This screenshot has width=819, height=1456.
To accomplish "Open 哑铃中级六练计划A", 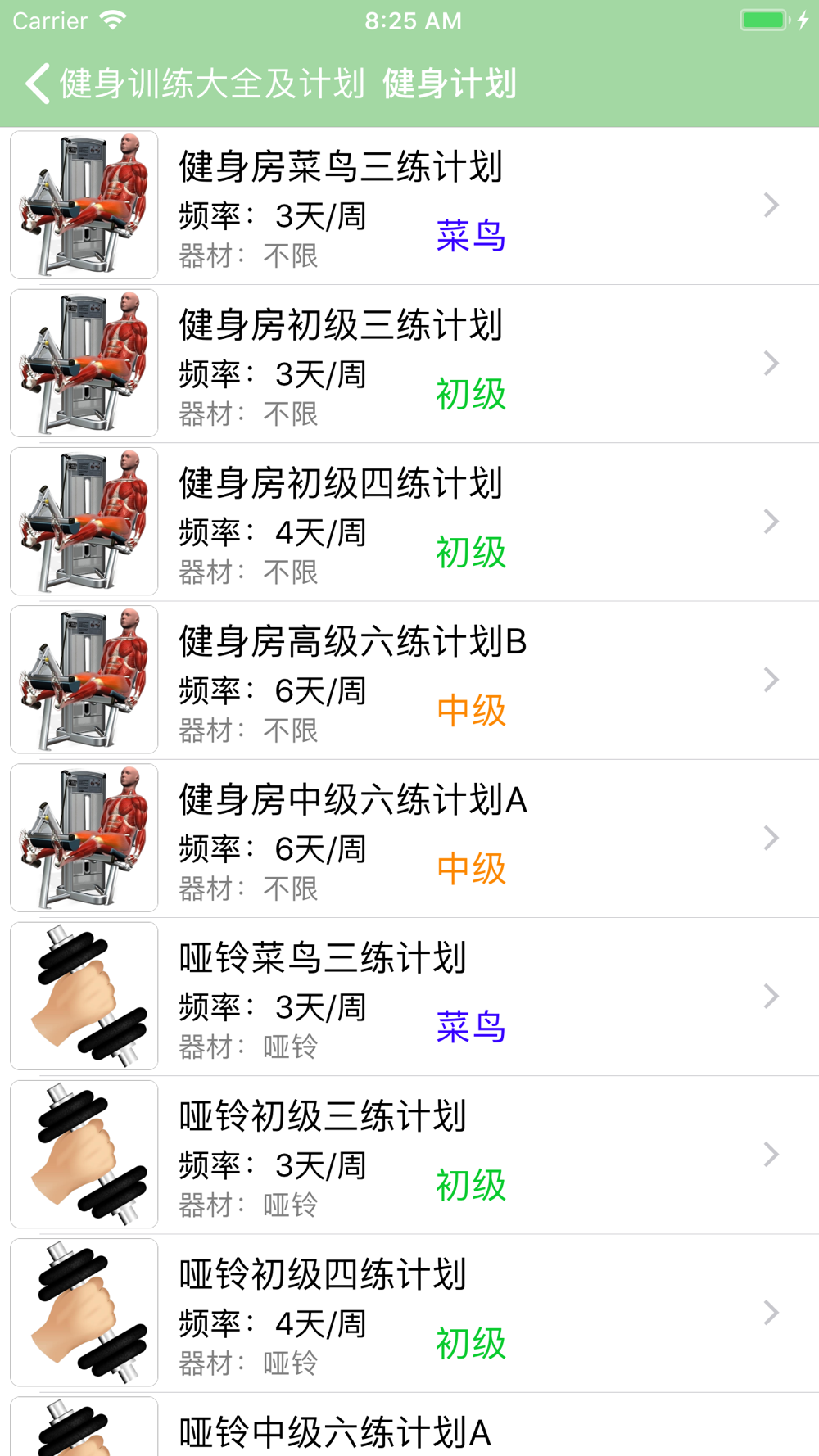I will point(409,1430).
